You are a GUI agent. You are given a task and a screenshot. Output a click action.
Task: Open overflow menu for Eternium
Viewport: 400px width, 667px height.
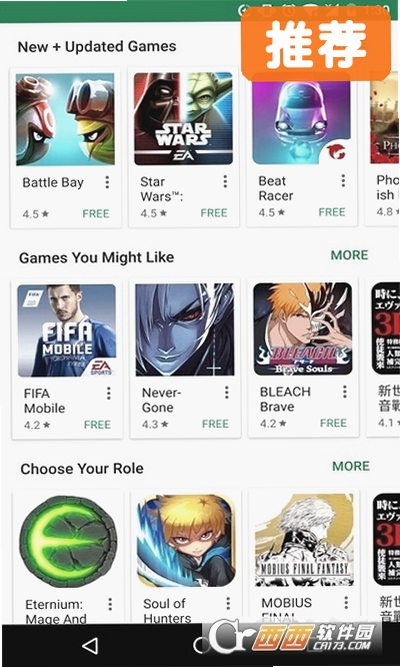click(110, 604)
